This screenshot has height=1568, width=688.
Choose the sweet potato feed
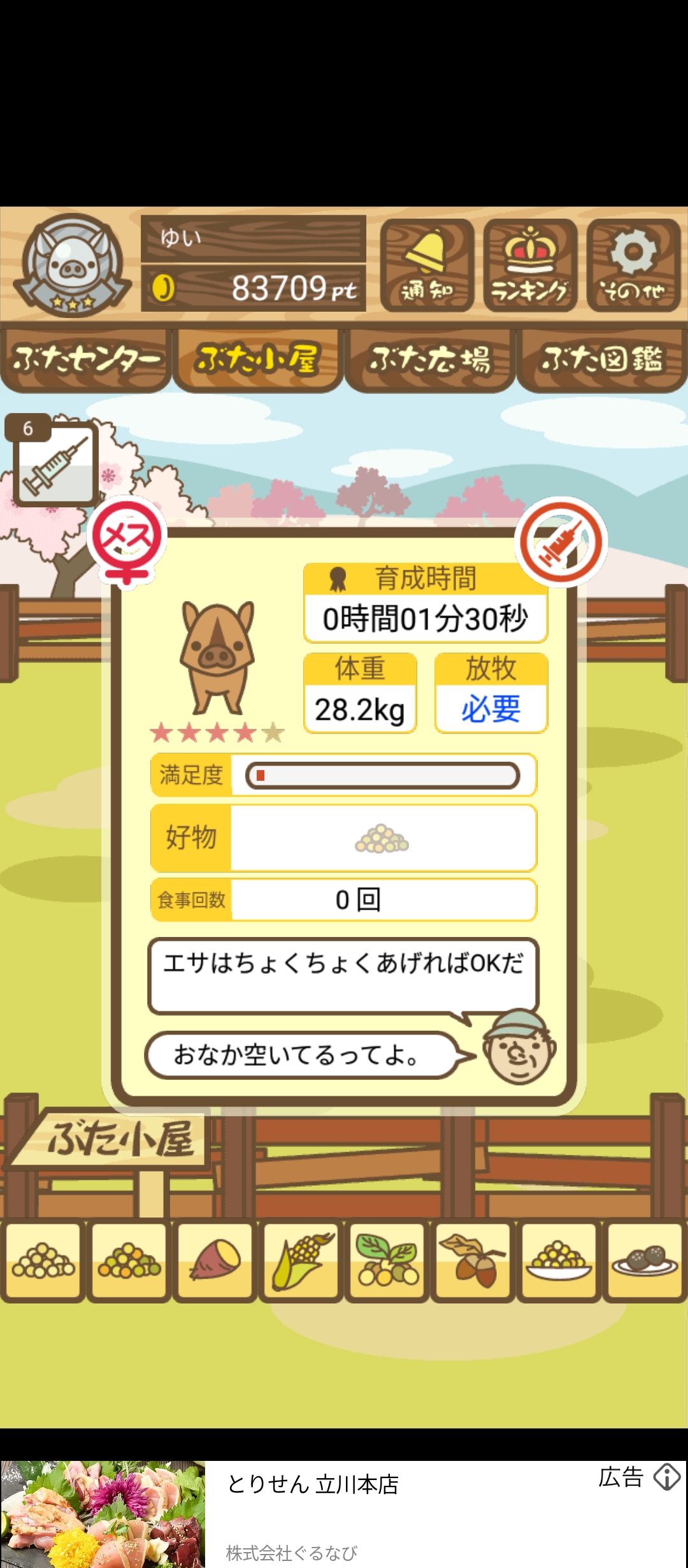215,1261
